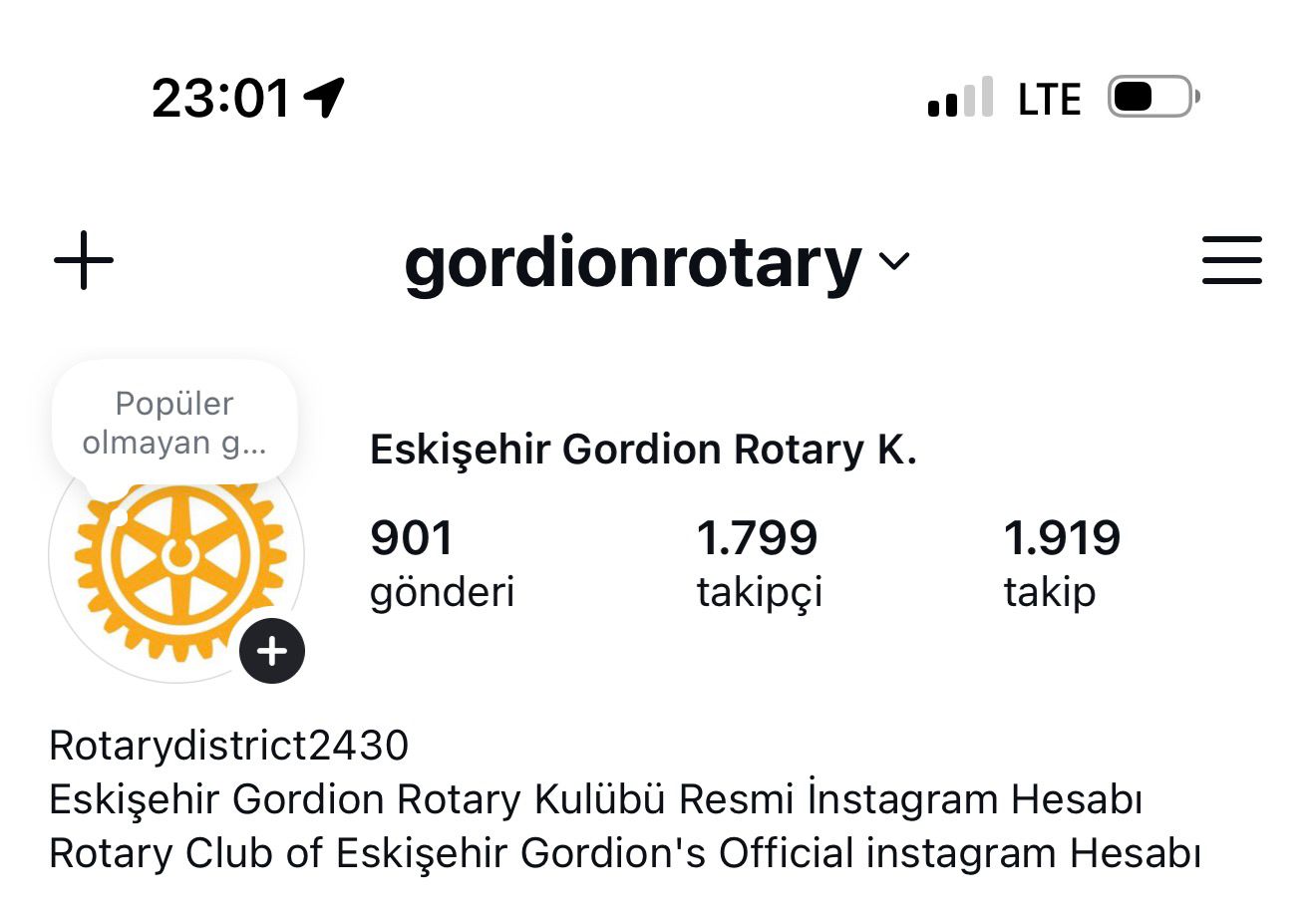Open the hamburger menu
1316x918 pixels.
(1231, 261)
